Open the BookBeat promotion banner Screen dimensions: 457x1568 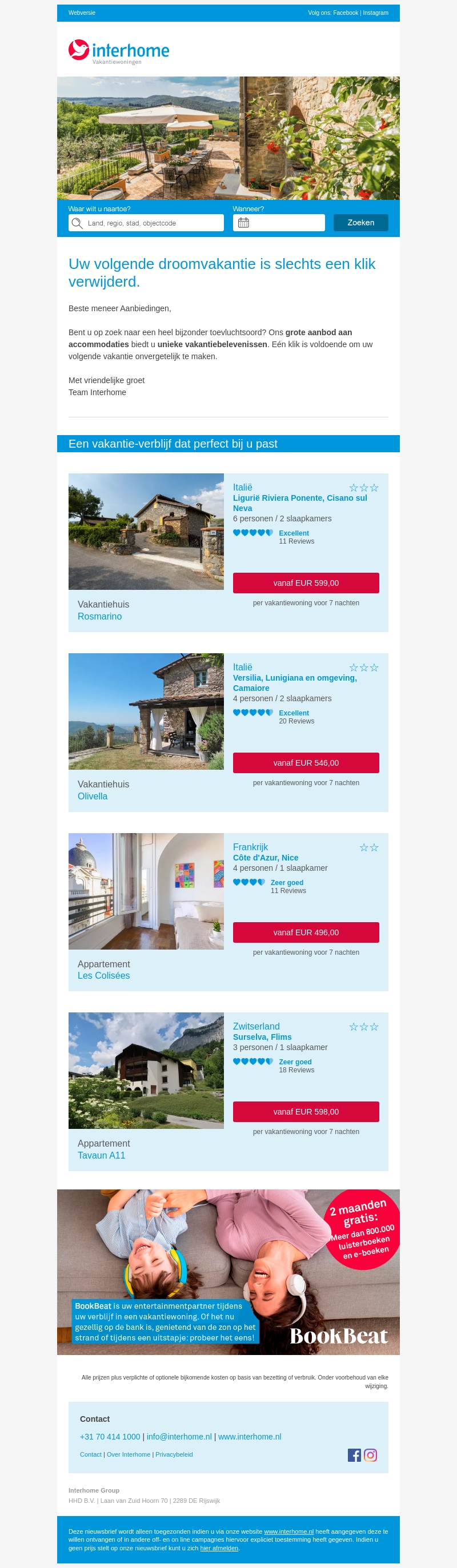pyautogui.click(x=228, y=1272)
